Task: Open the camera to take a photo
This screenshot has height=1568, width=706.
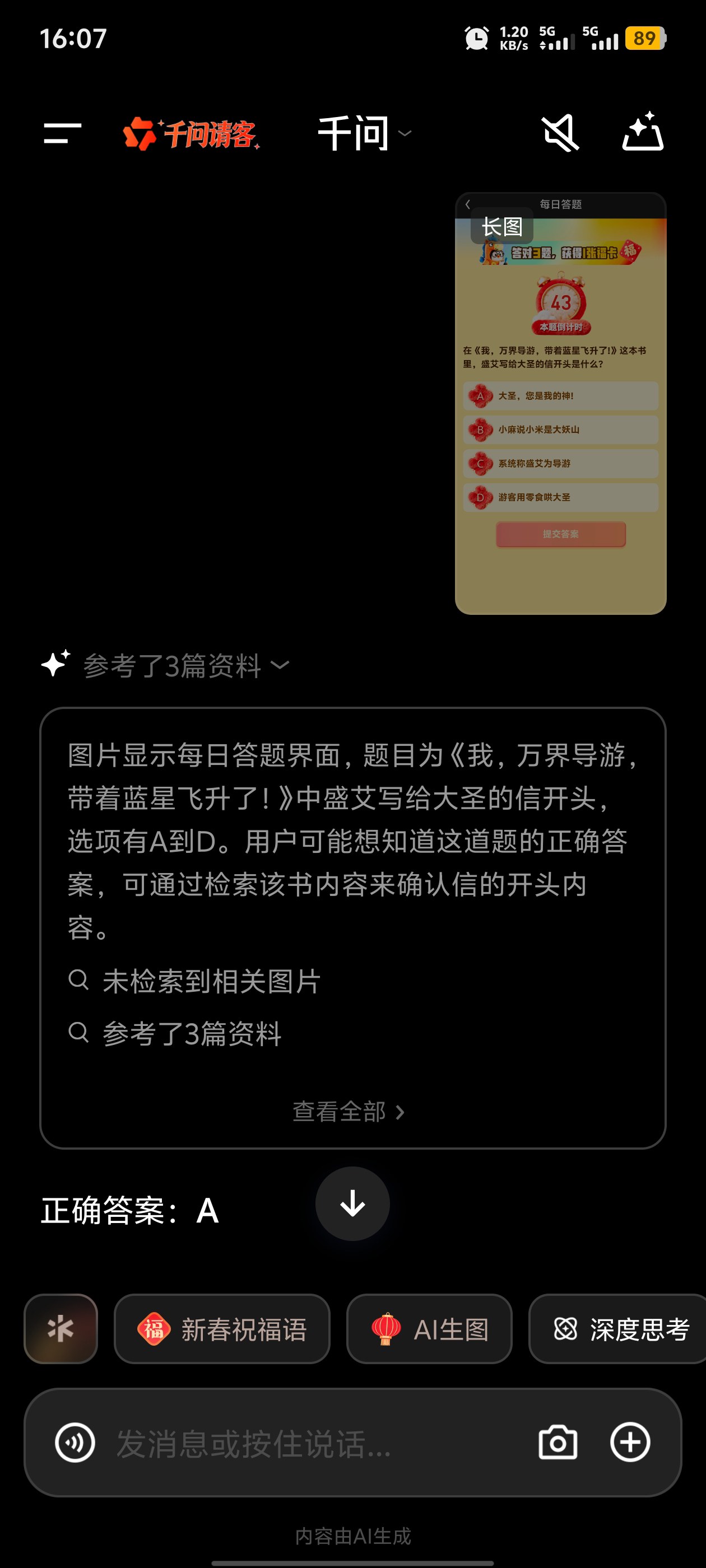Action: (x=558, y=1442)
